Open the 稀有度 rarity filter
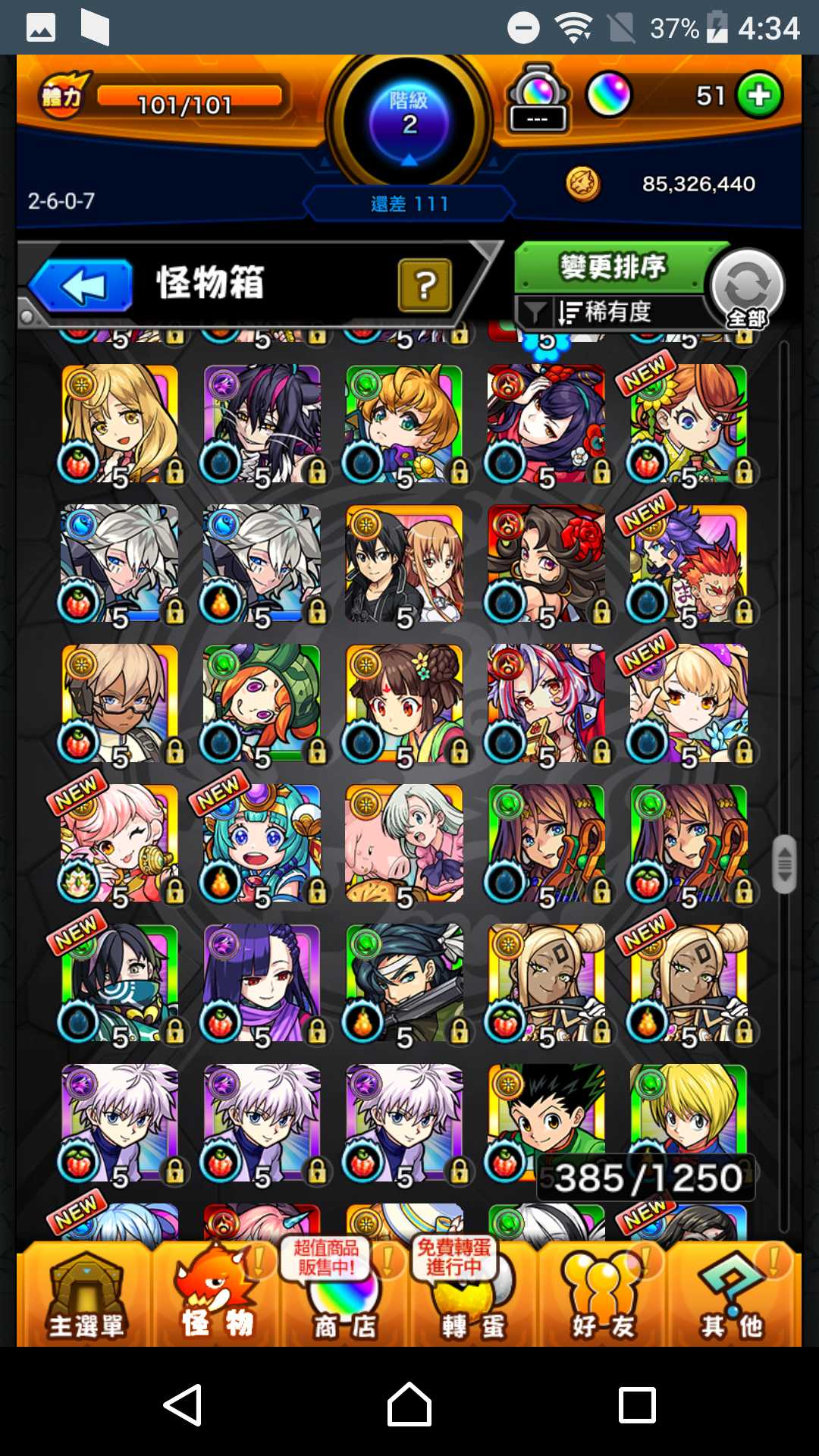Screen dimensions: 819x1456 point(607,312)
